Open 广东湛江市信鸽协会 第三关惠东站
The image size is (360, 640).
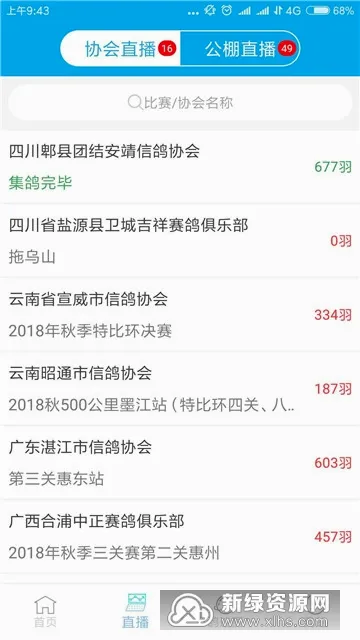click(x=180, y=462)
